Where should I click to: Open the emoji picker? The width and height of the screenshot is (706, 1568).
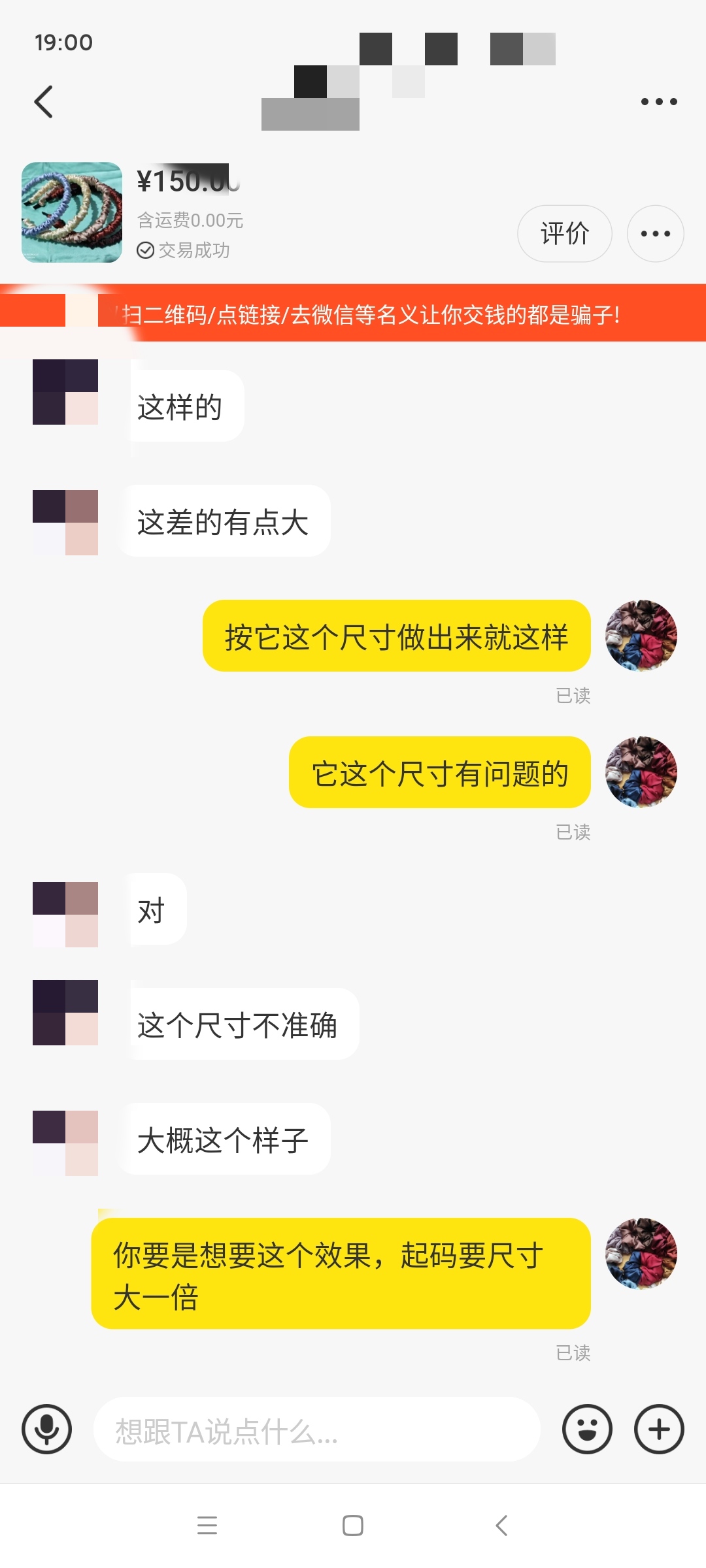[587, 1429]
